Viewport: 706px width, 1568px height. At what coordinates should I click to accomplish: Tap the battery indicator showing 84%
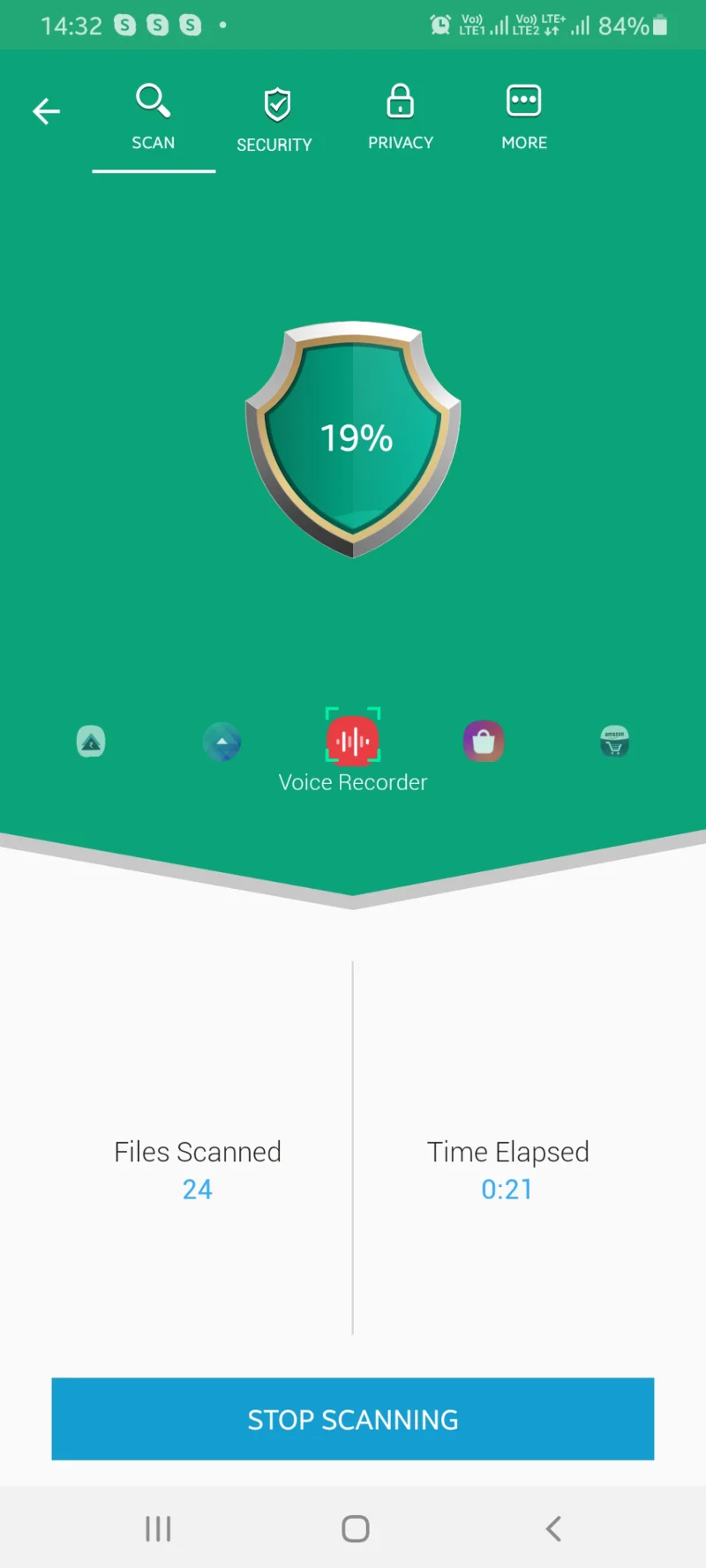click(x=632, y=25)
